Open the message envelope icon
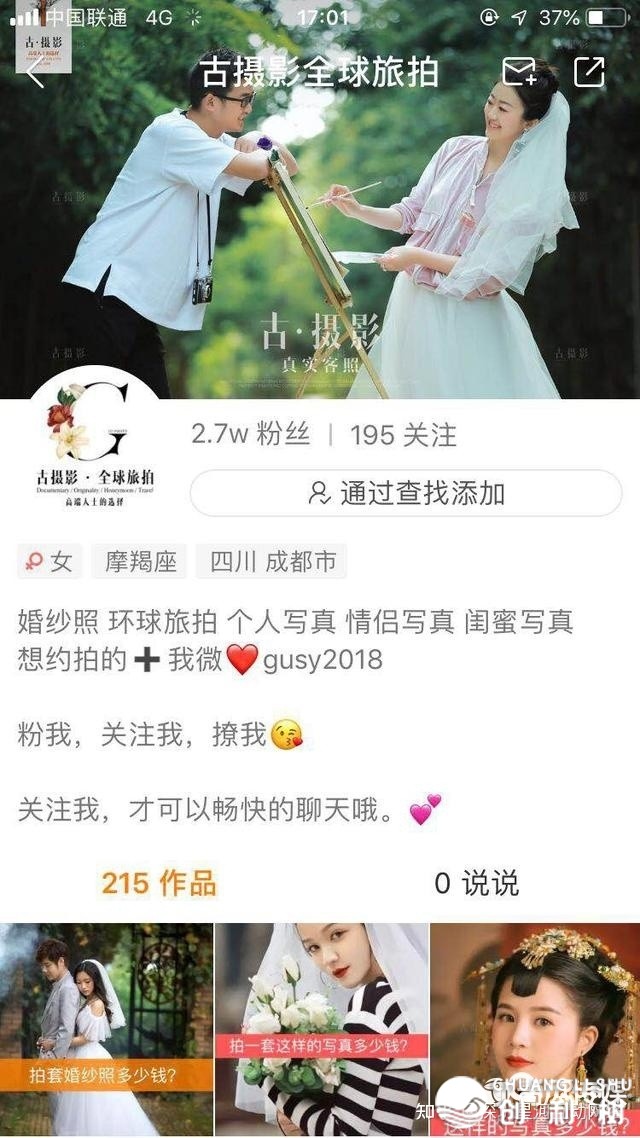 pyautogui.click(x=519, y=72)
